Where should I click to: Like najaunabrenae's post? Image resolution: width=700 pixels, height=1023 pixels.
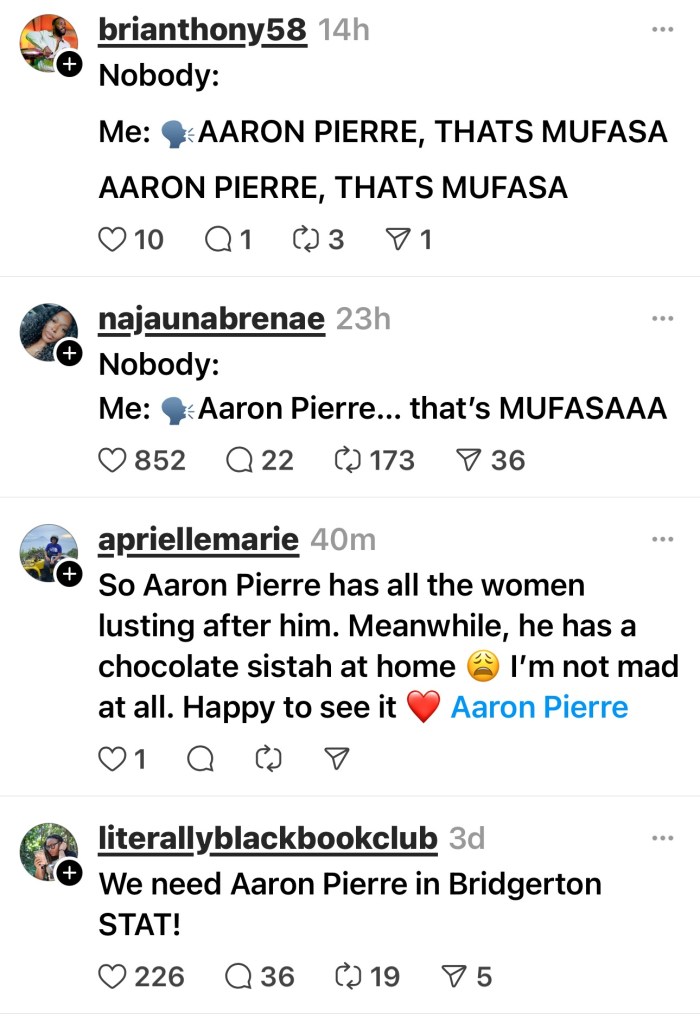click(x=114, y=460)
